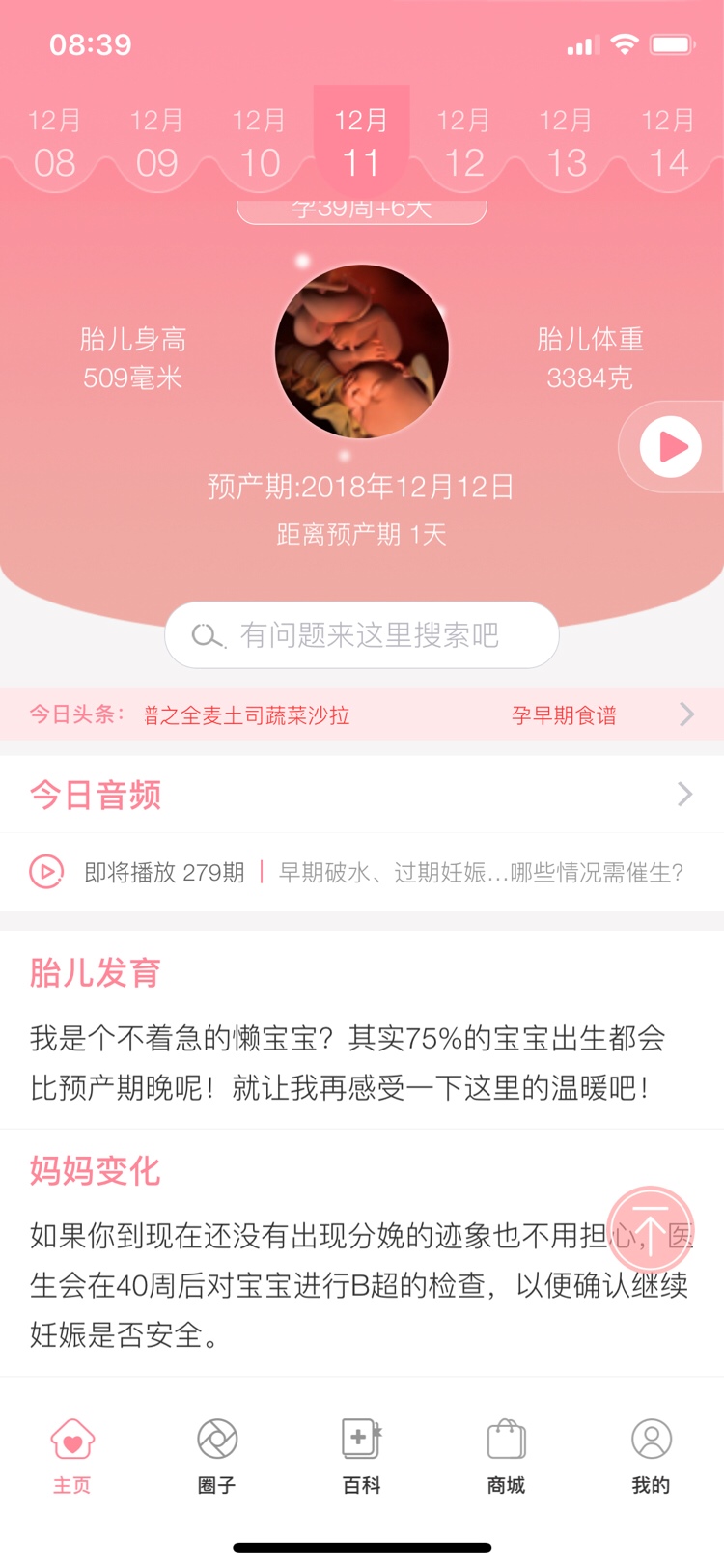
Task: Select date 12月13
Action: (x=567, y=143)
